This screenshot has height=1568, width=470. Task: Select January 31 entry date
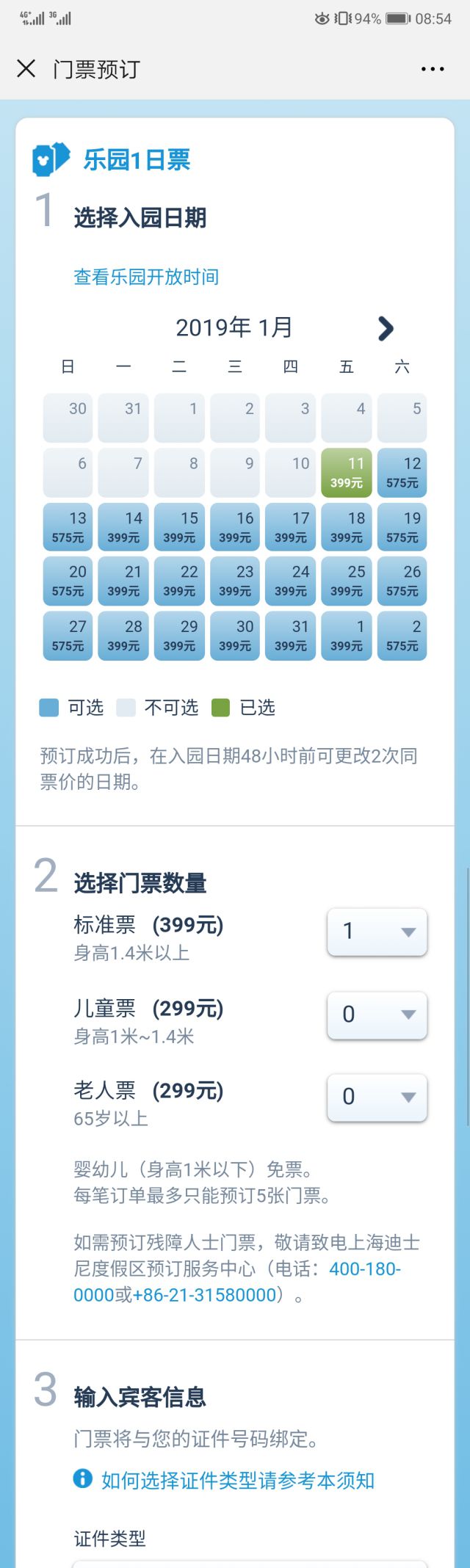291,636
